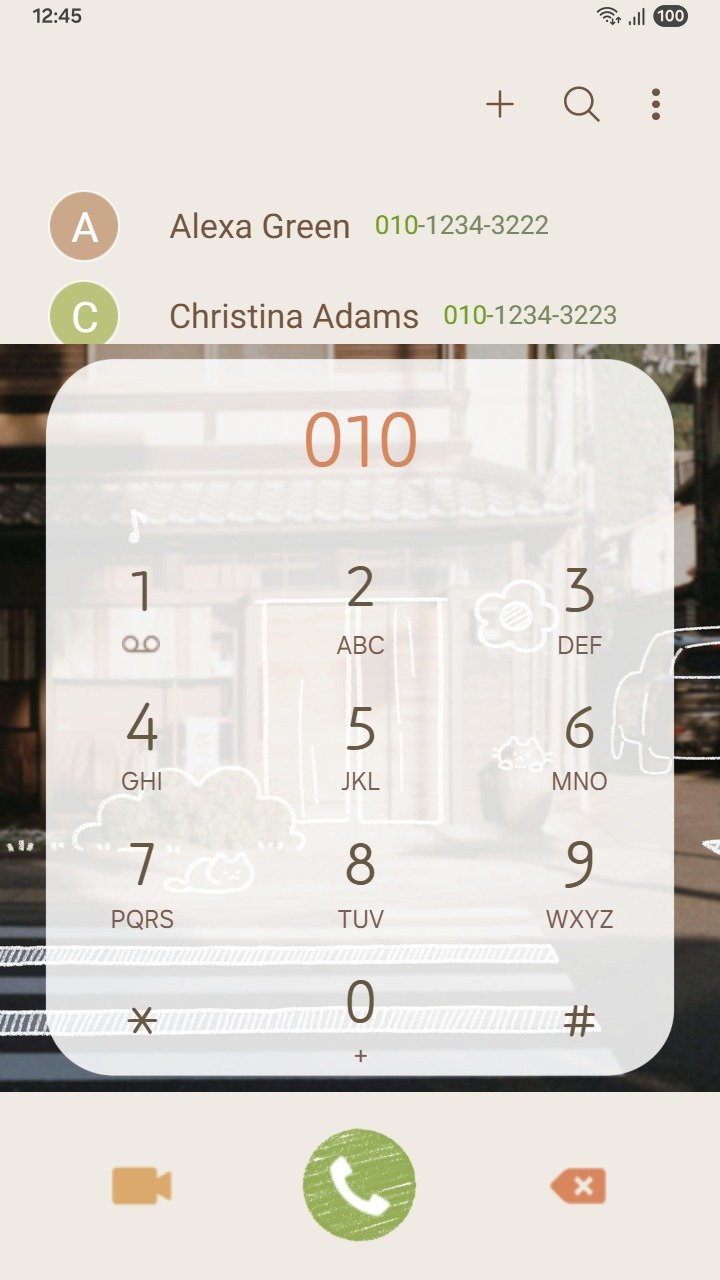Enter digit 0 plus key

(x=360, y=1017)
